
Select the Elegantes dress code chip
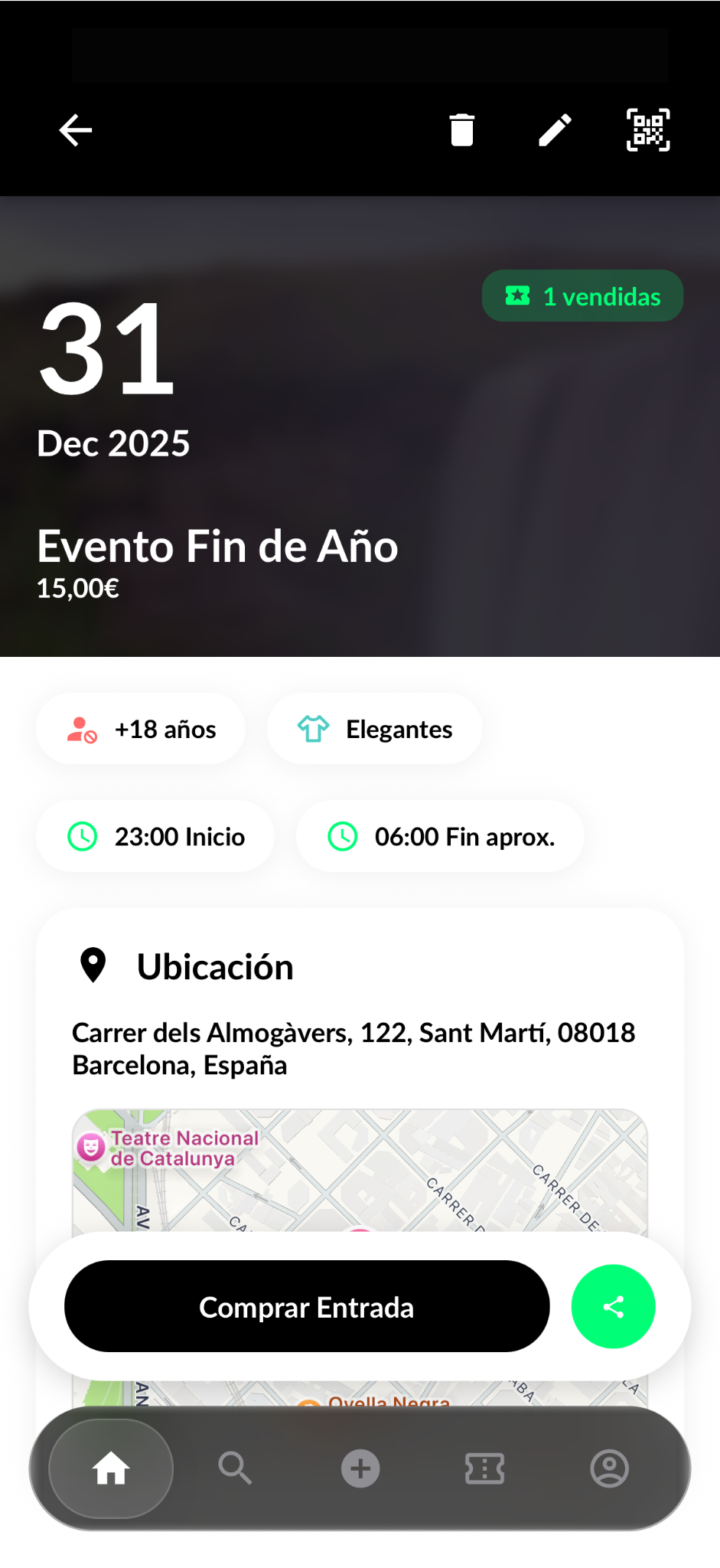tap(374, 729)
